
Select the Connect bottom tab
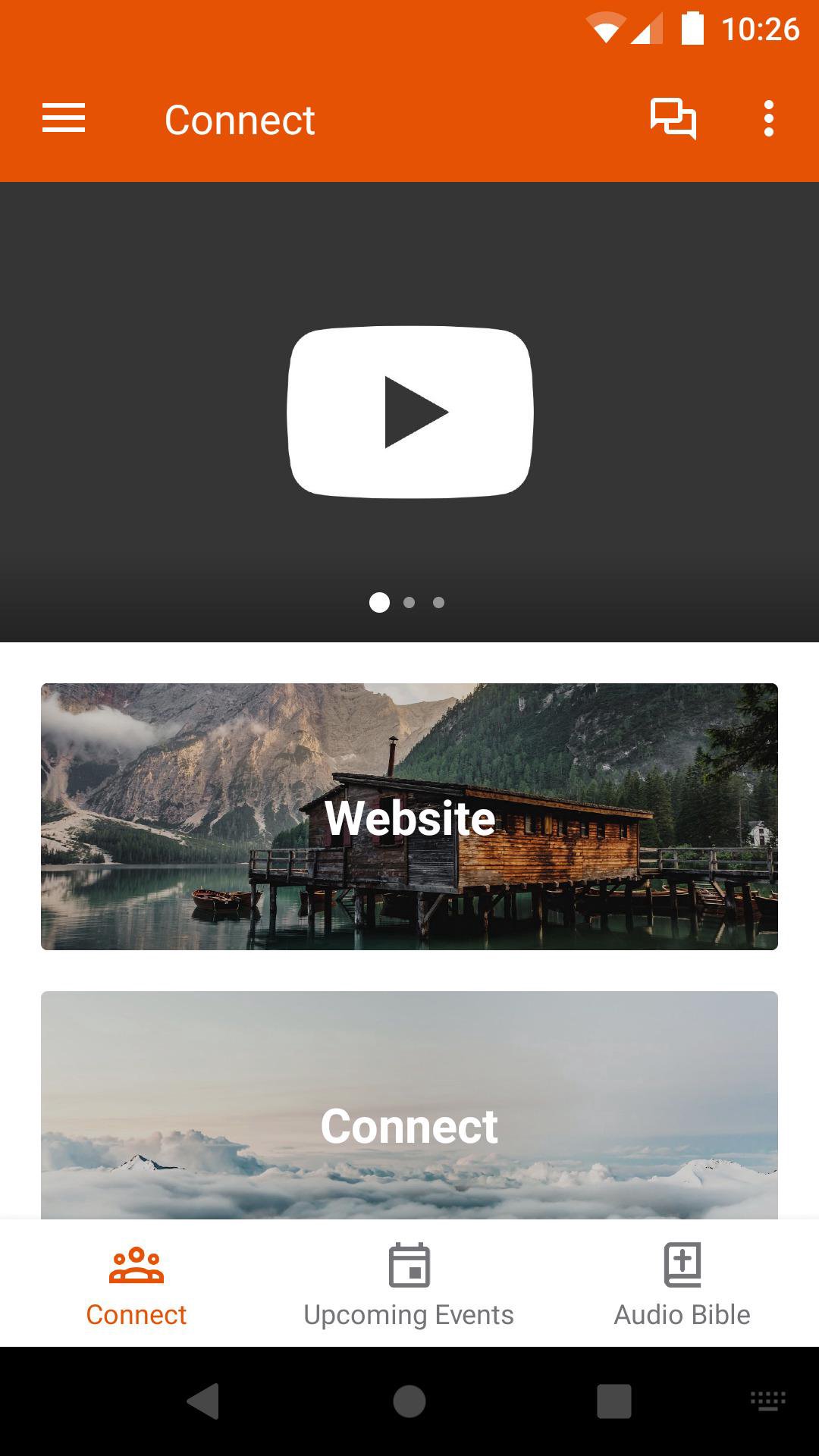(x=136, y=1283)
